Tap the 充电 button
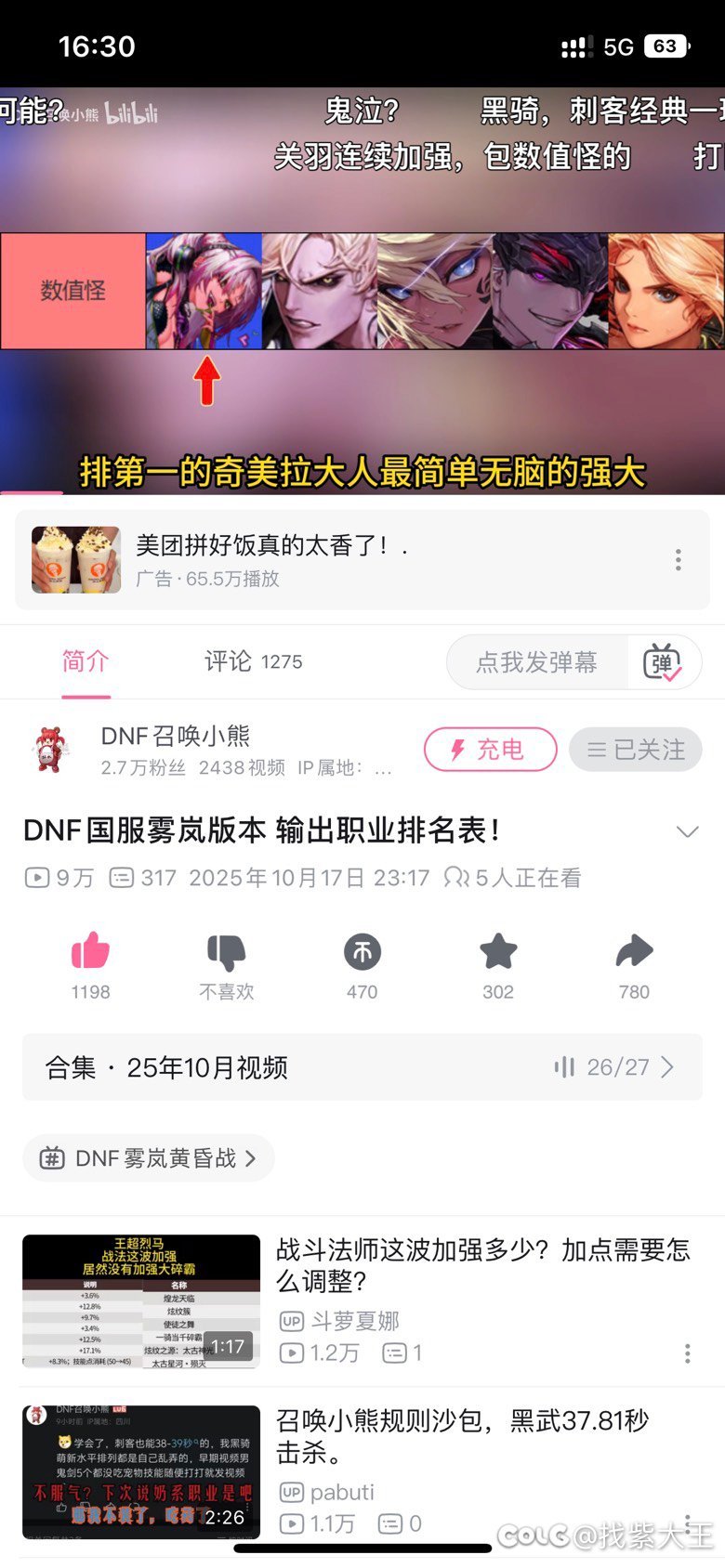Image resolution: width=725 pixels, height=1568 pixels. click(x=490, y=750)
